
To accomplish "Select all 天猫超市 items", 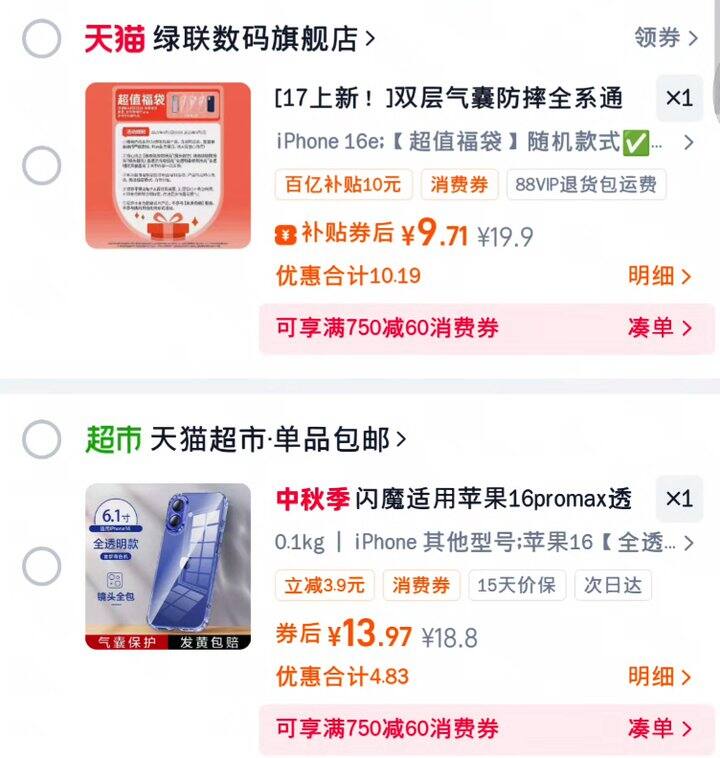I will click(42, 439).
